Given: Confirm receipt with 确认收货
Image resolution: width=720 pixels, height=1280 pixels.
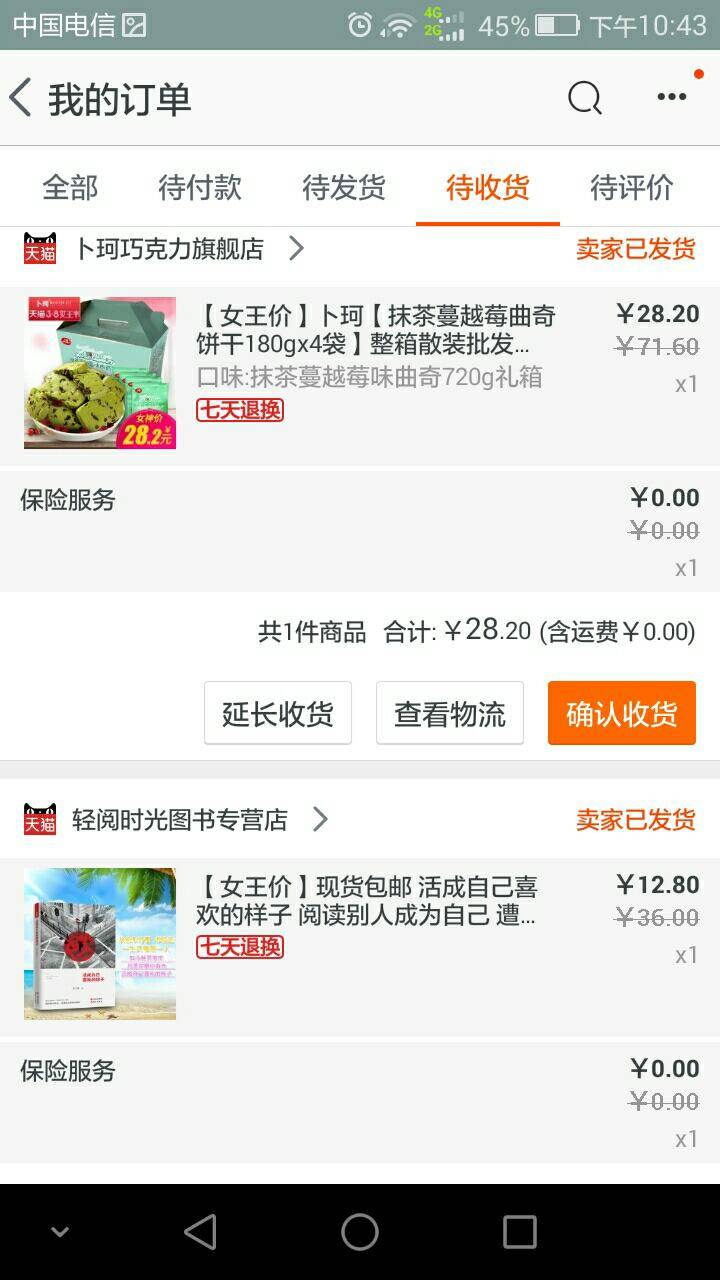Looking at the screenshot, I should [x=622, y=713].
